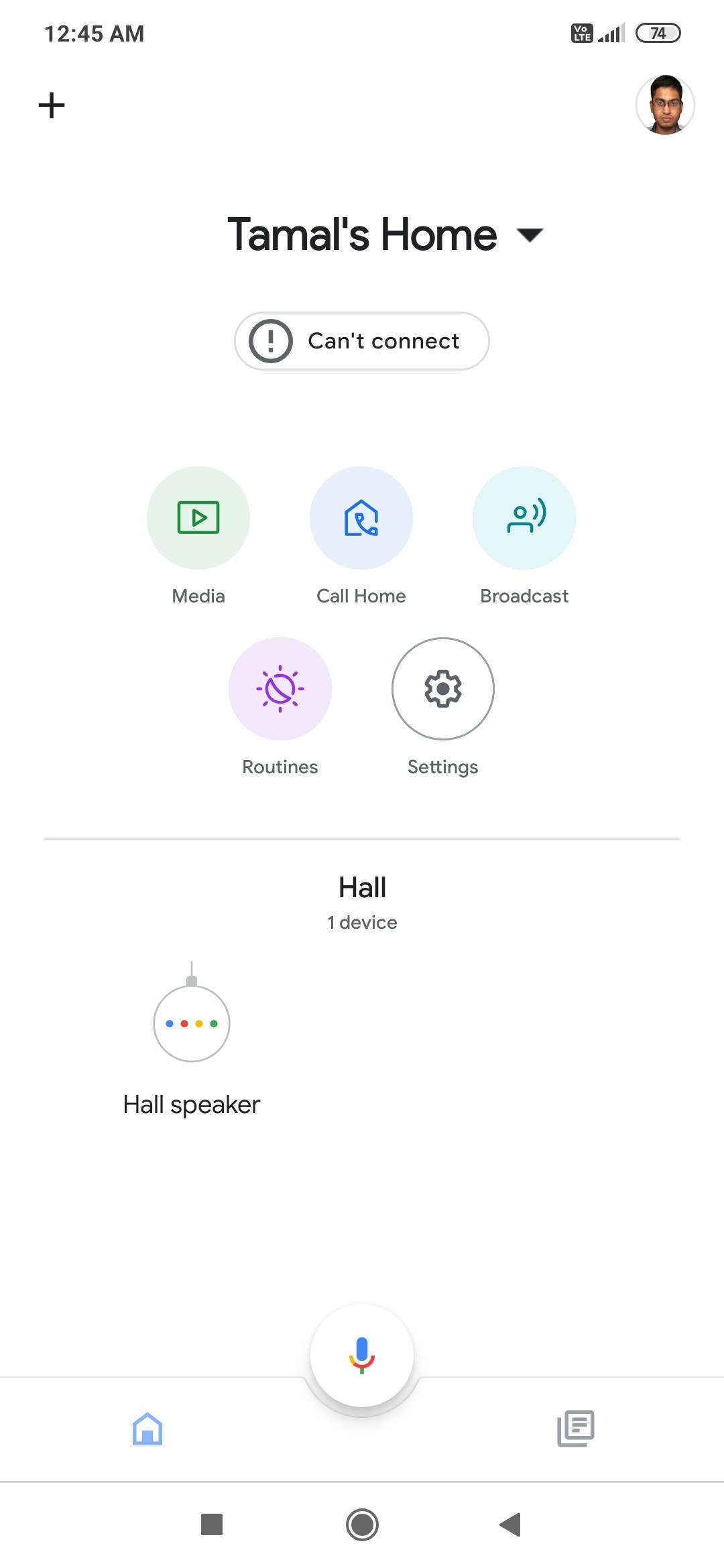Expand the Tamal's Home dropdown
724x1568 pixels.
530,235
